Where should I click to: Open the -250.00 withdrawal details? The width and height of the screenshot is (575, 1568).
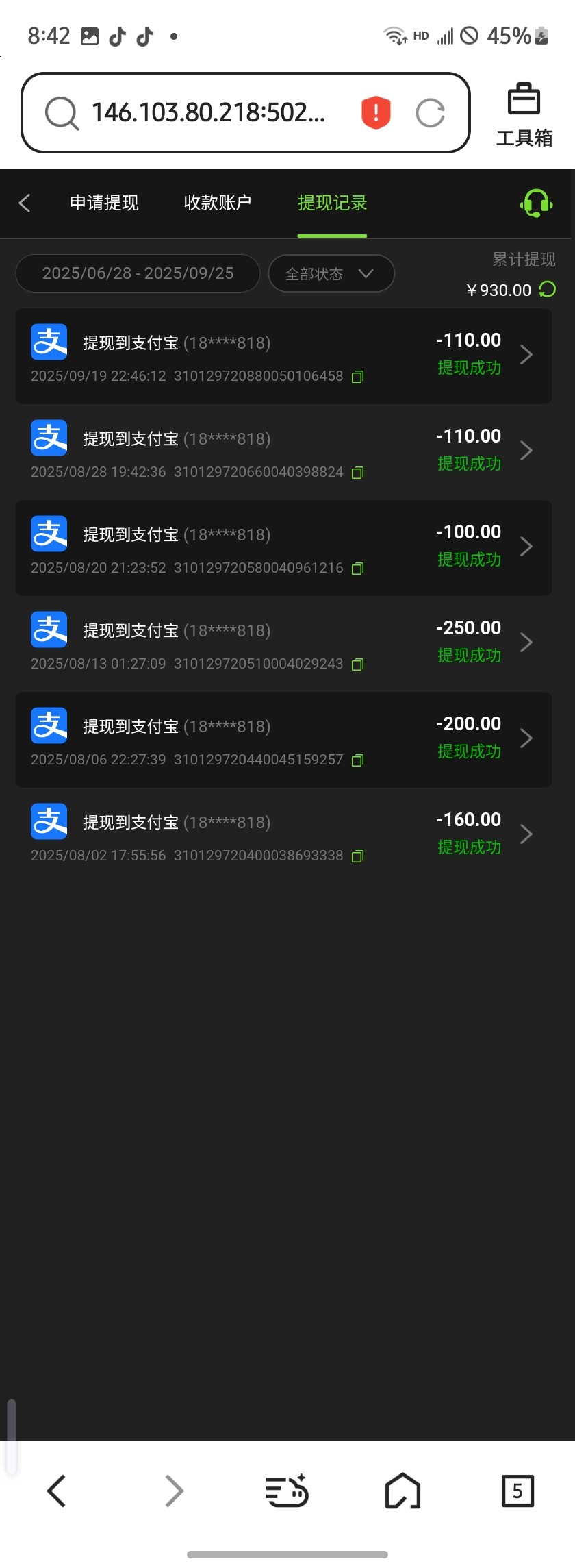point(283,643)
